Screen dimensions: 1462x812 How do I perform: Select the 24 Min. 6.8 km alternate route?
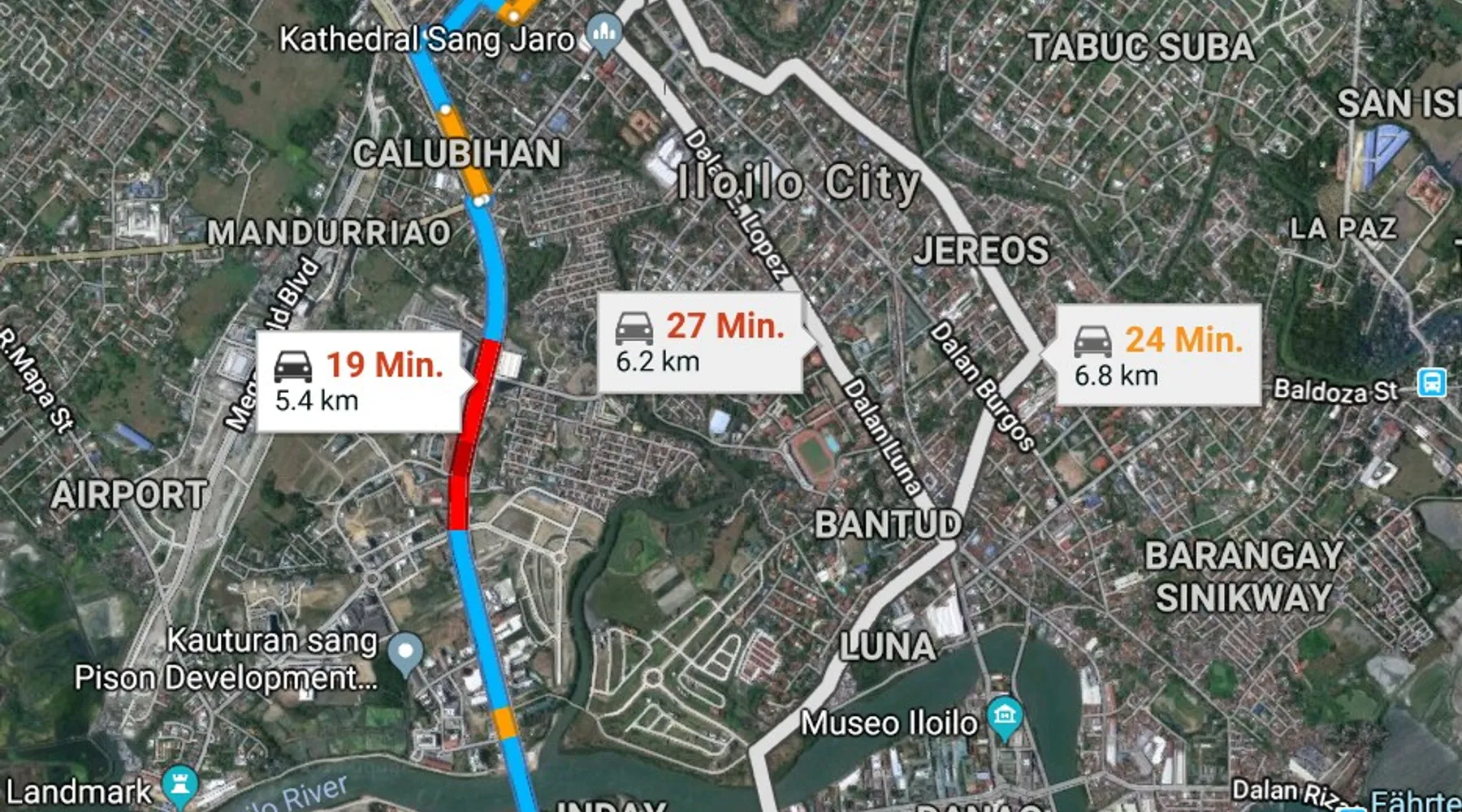point(1158,356)
